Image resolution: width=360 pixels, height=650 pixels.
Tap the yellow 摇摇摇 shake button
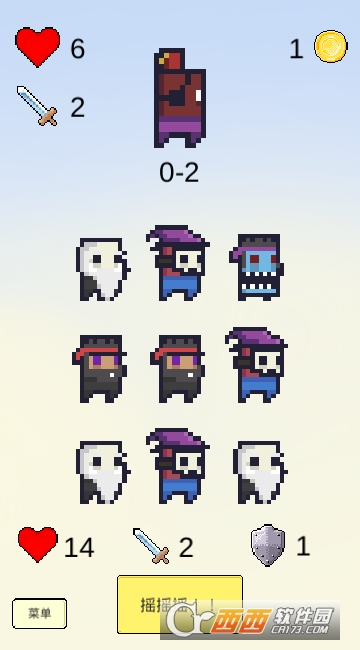(x=180, y=604)
